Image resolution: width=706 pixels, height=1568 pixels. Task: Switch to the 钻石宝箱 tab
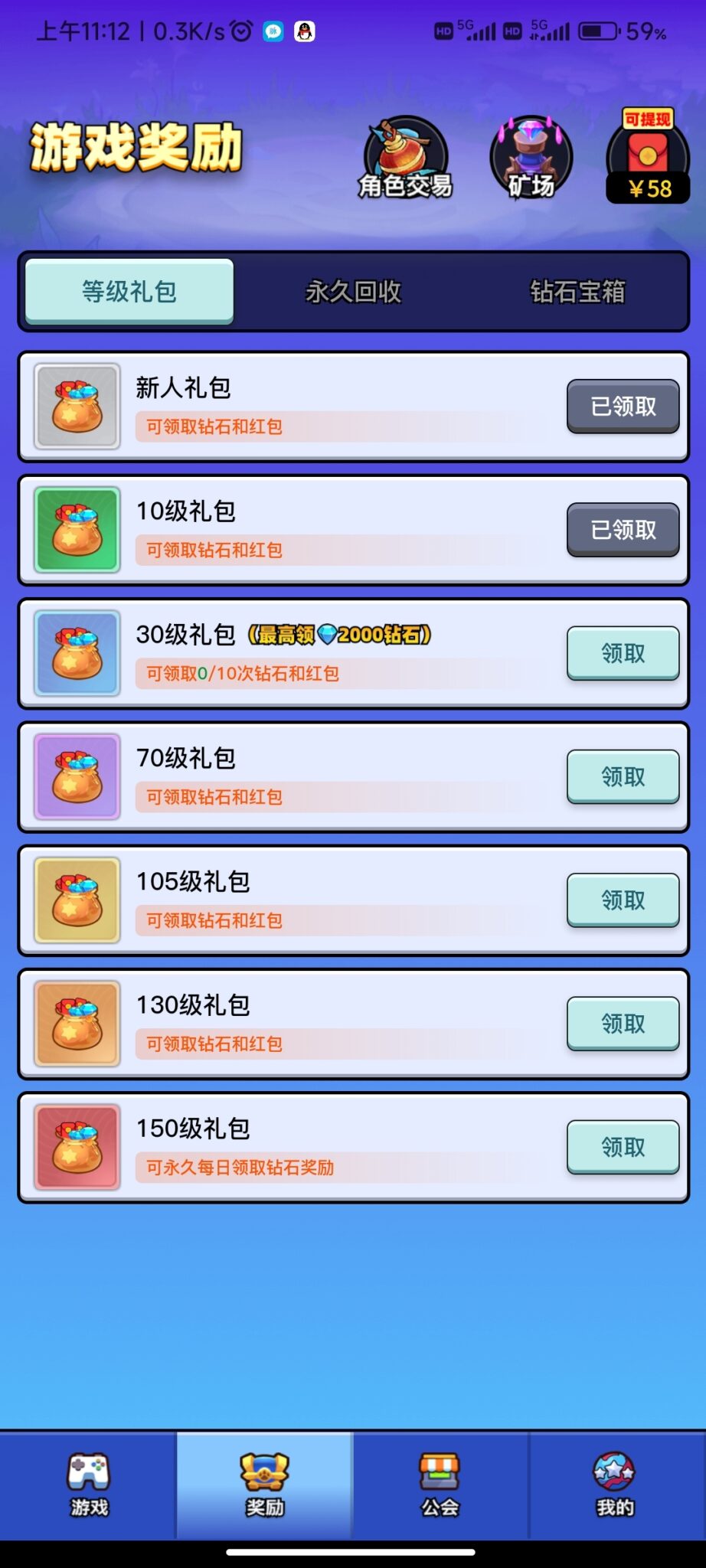[577, 291]
